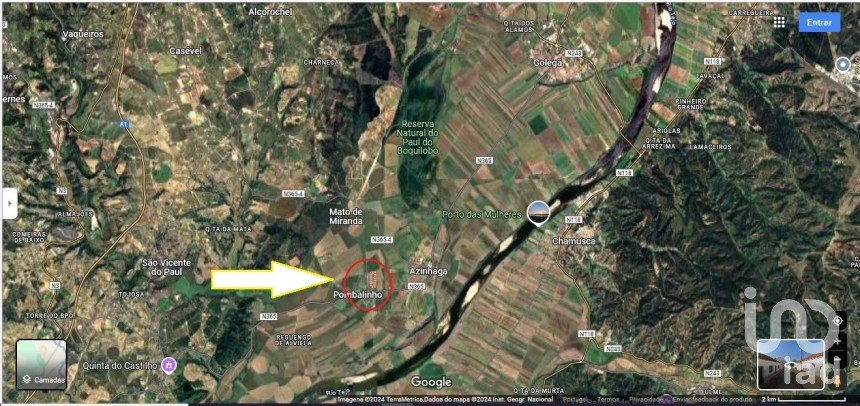The width and height of the screenshot is (860, 406).
Task: Zoom in with the plus button
Action: pyautogui.click(x=837, y=343)
